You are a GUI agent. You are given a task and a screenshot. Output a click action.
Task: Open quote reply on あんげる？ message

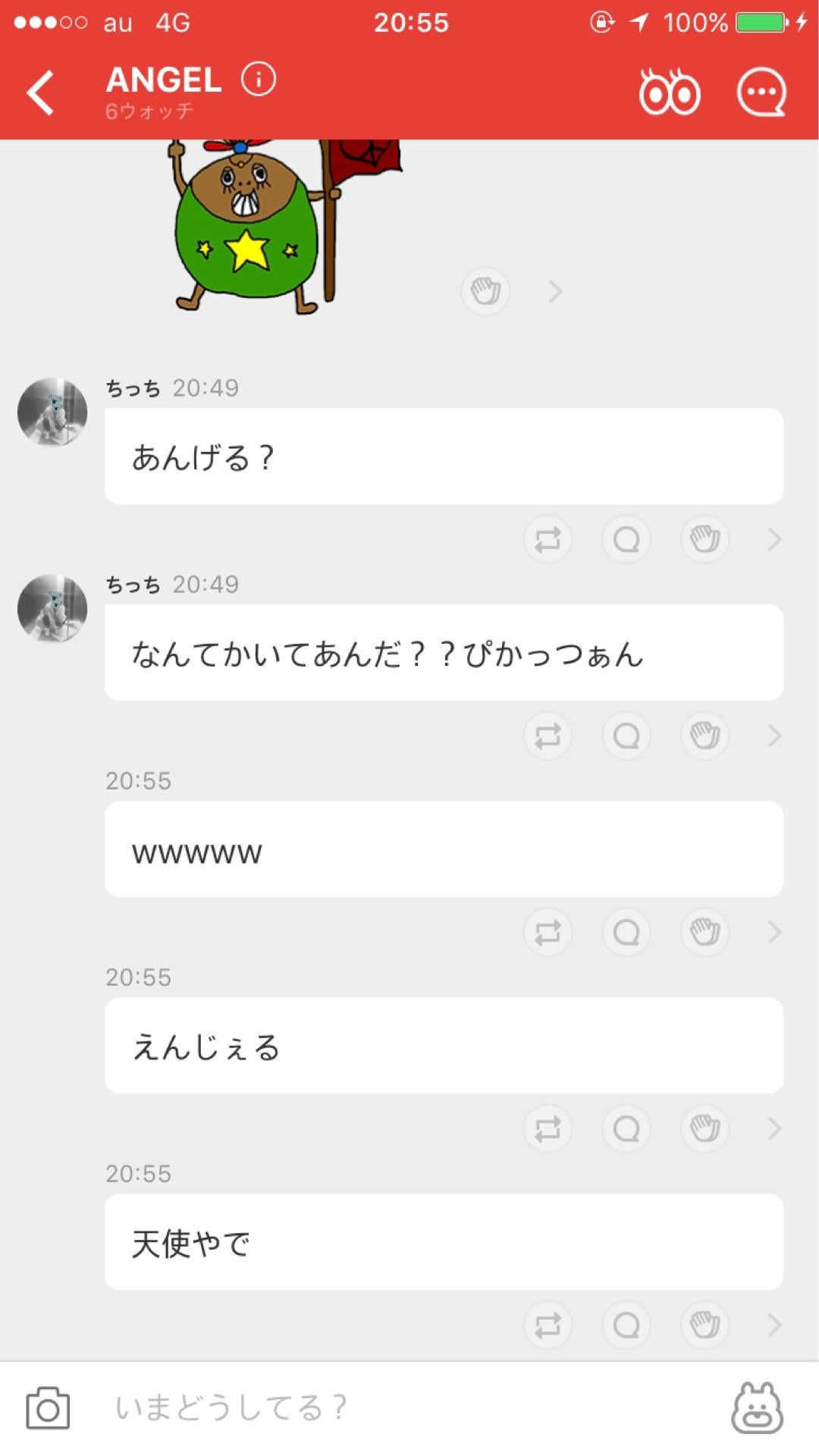point(626,539)
